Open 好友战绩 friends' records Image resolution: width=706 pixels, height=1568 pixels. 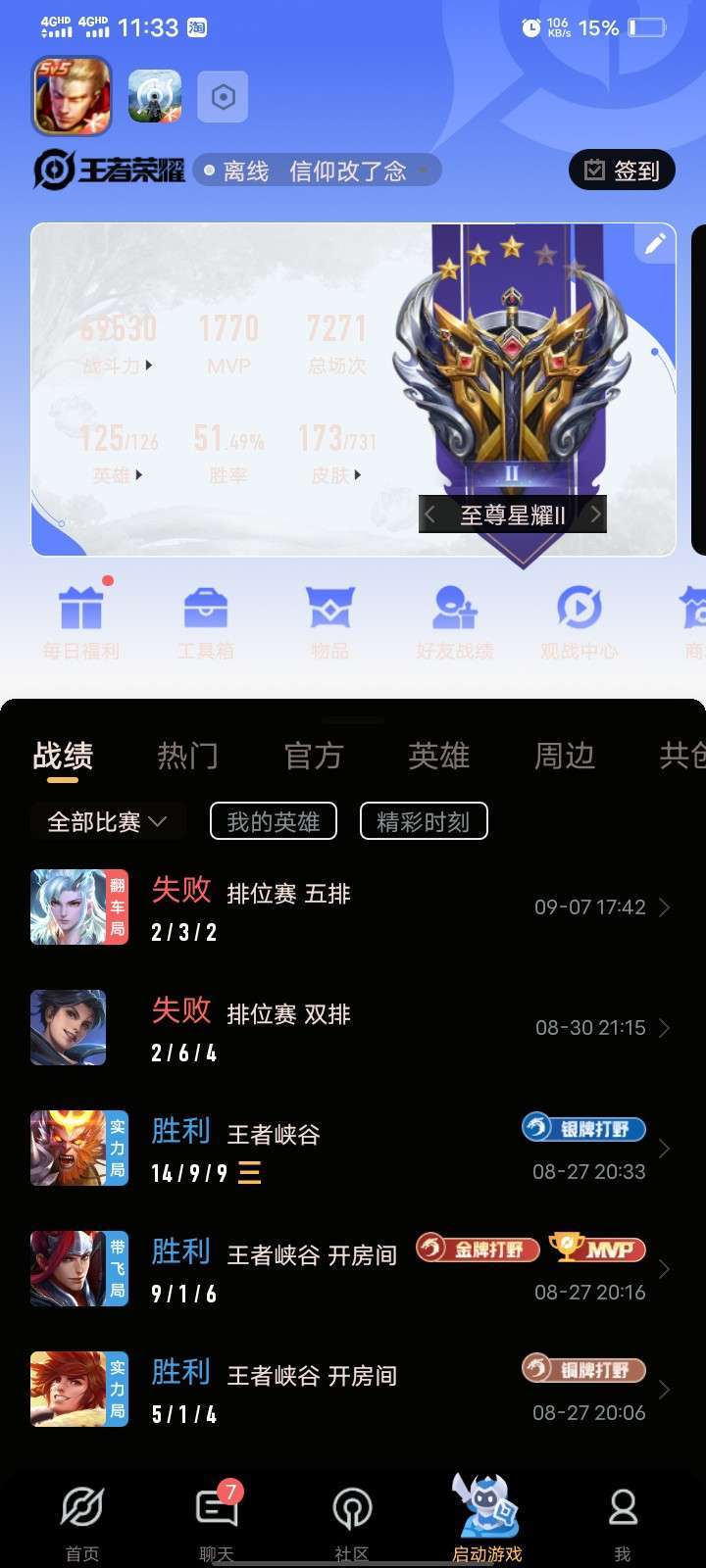coord(455,621)
